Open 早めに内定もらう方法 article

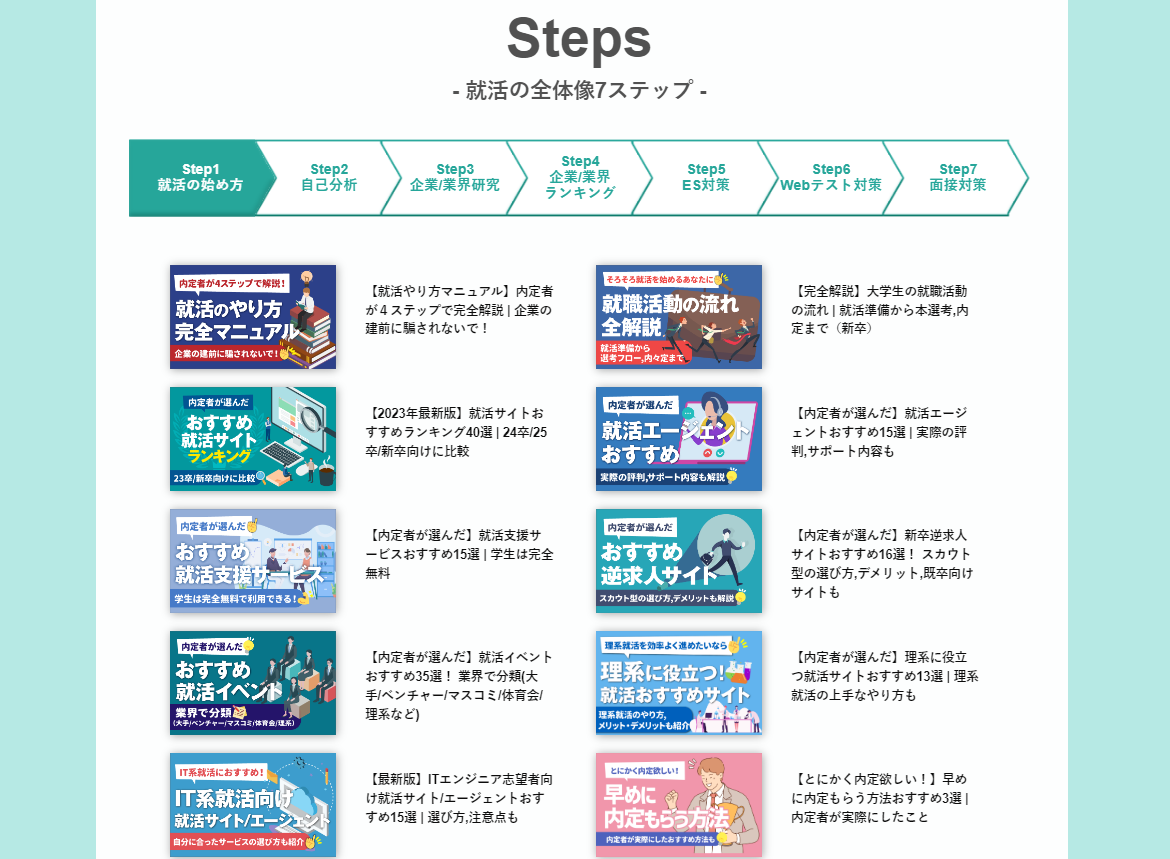pos(679,805)
